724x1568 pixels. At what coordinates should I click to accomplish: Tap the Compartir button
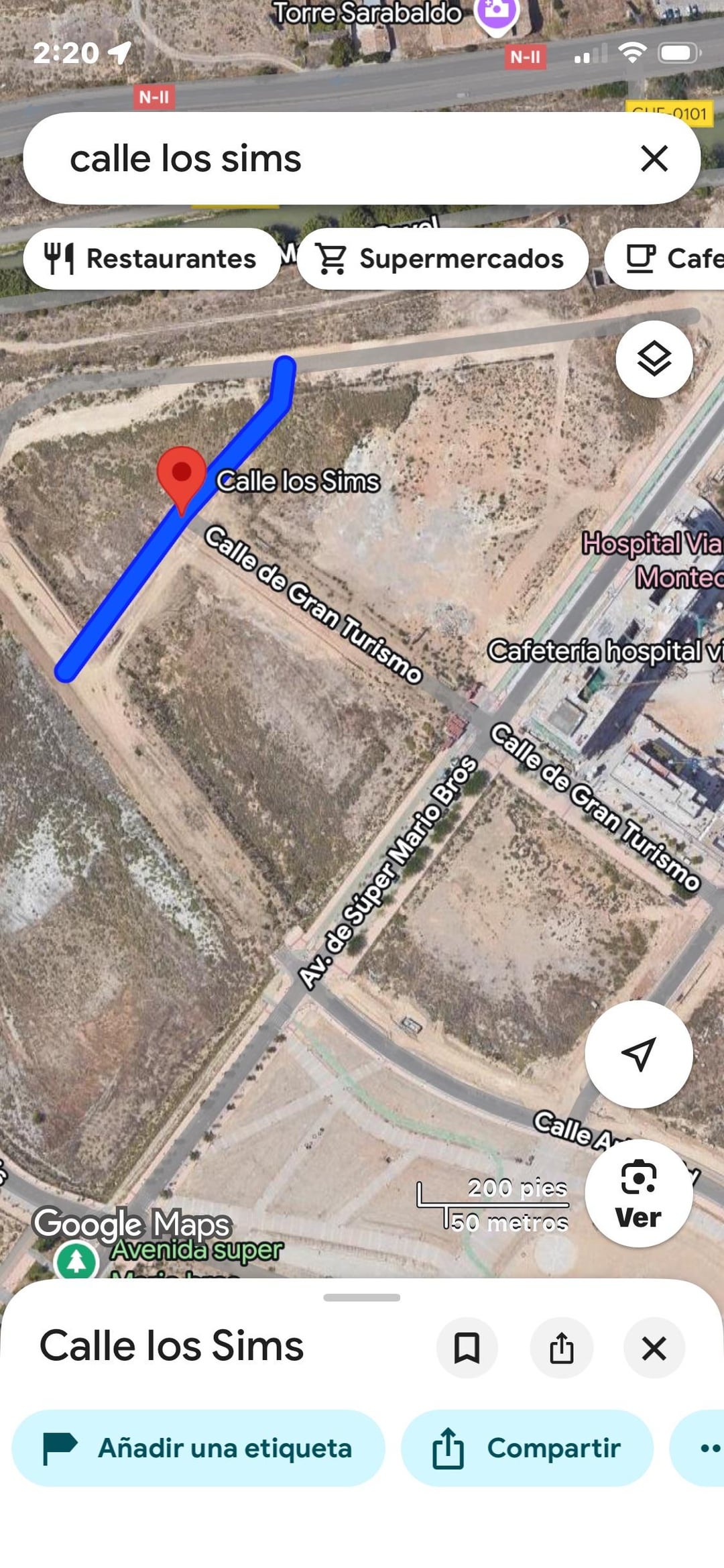[x=527, y=1448]
